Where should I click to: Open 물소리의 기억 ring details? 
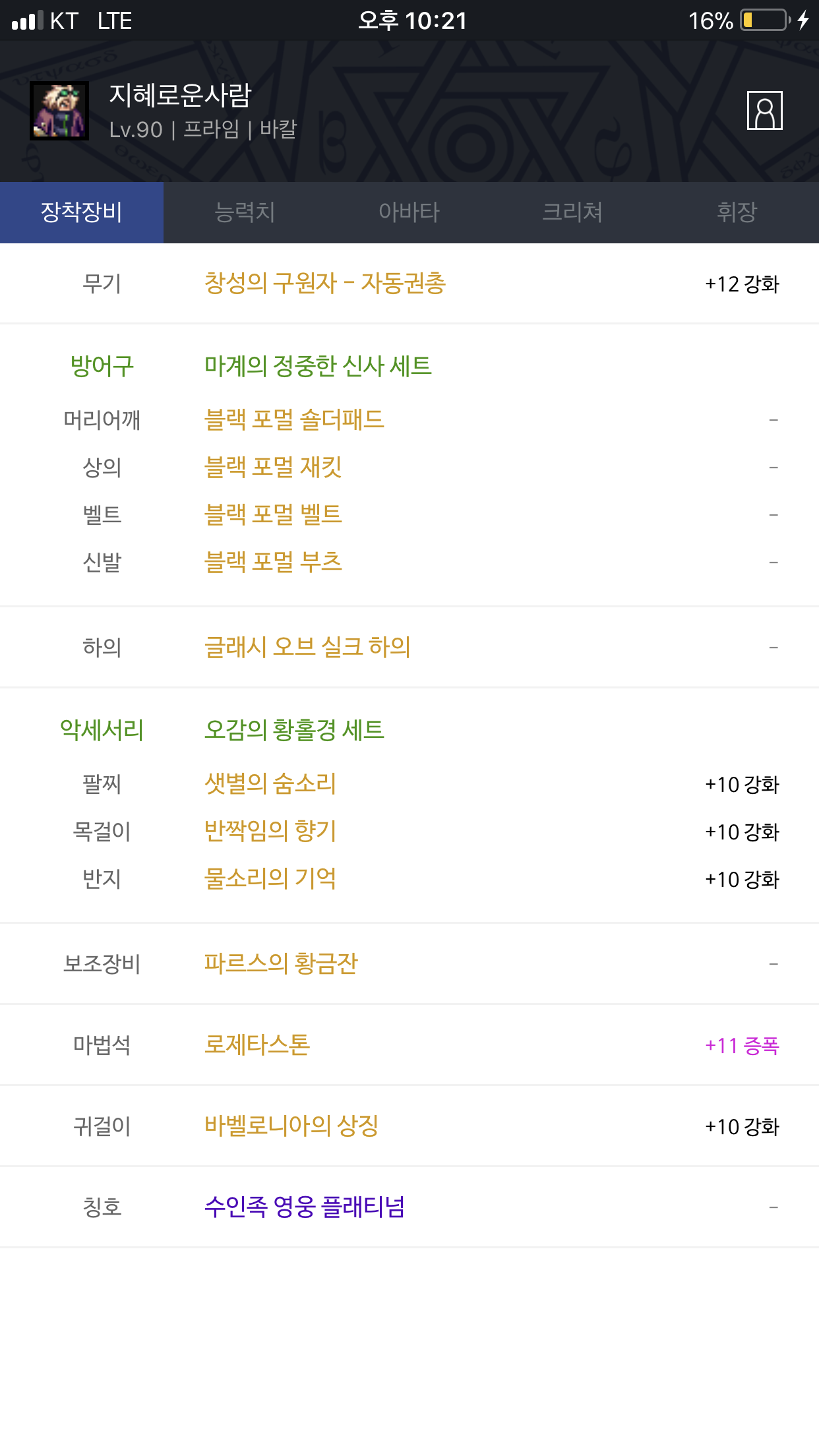(x=270, y=878)
